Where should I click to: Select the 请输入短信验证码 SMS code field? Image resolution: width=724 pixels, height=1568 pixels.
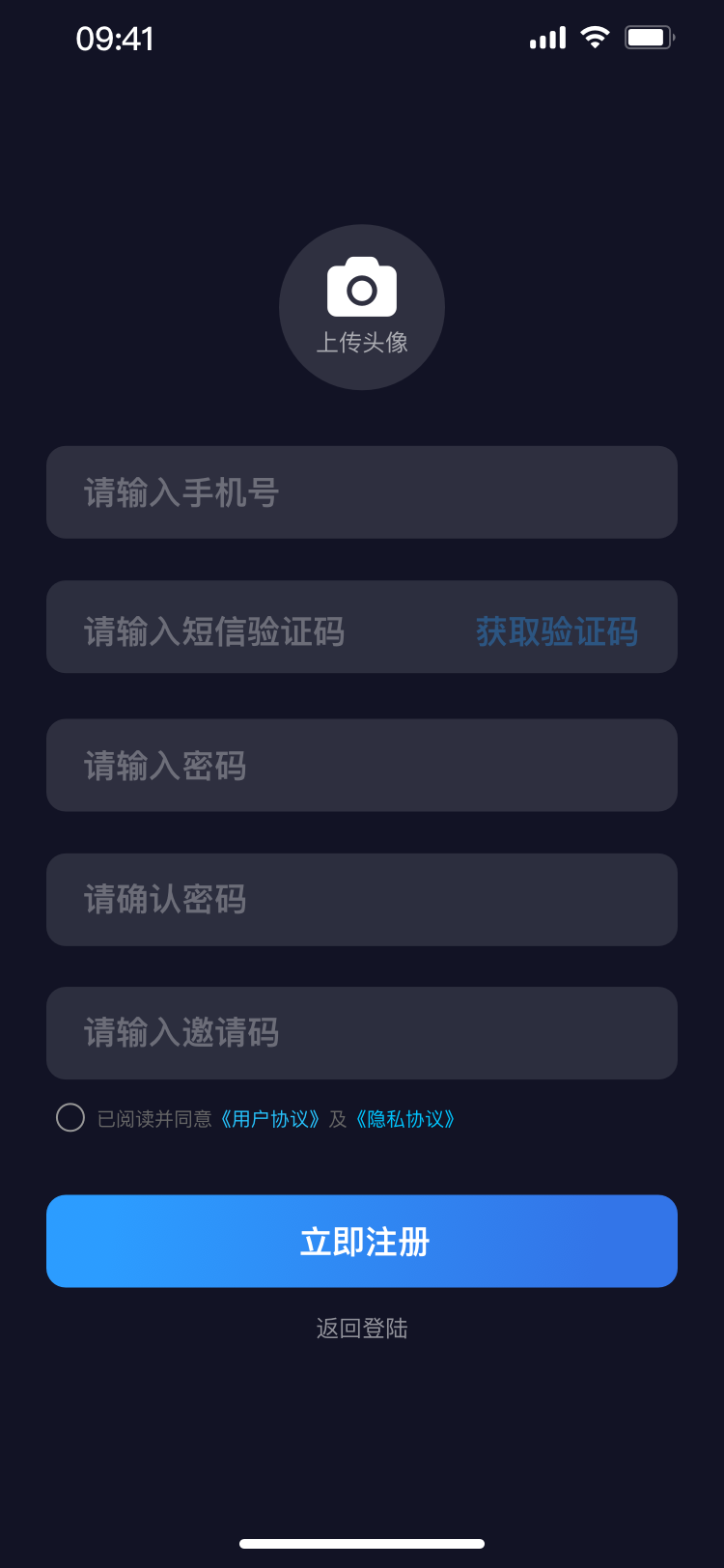coord(241,627)
